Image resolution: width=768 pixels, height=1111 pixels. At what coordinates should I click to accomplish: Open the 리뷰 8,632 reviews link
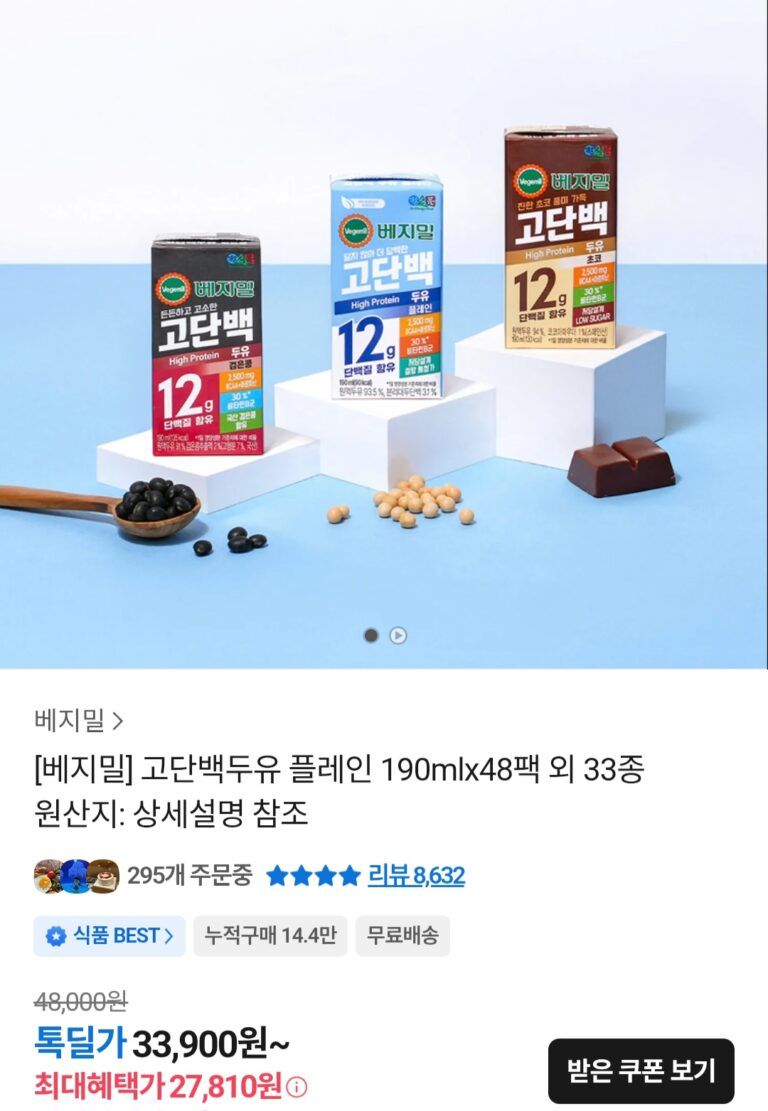415,876
